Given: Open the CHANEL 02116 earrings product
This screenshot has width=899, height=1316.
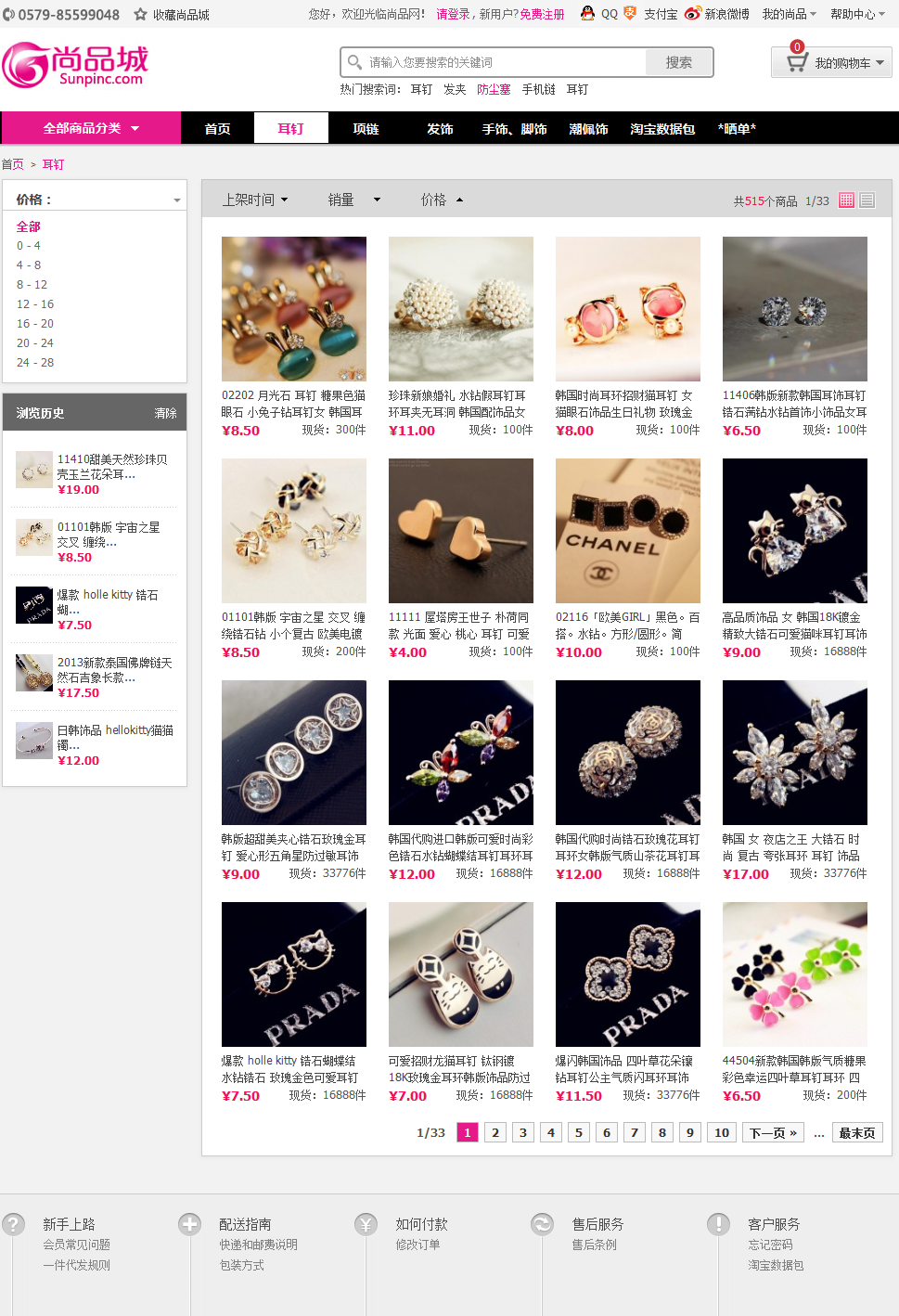Looking at the screenshot, I should pos(627,531).
